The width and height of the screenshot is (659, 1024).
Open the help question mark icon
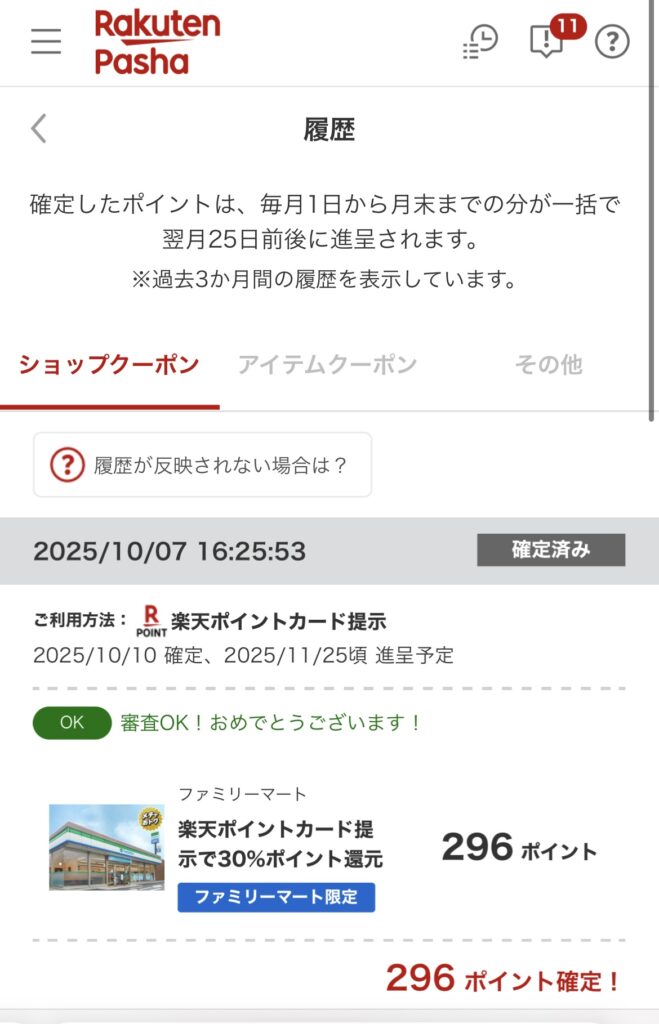pyautogui.click(x=612, y=42)
